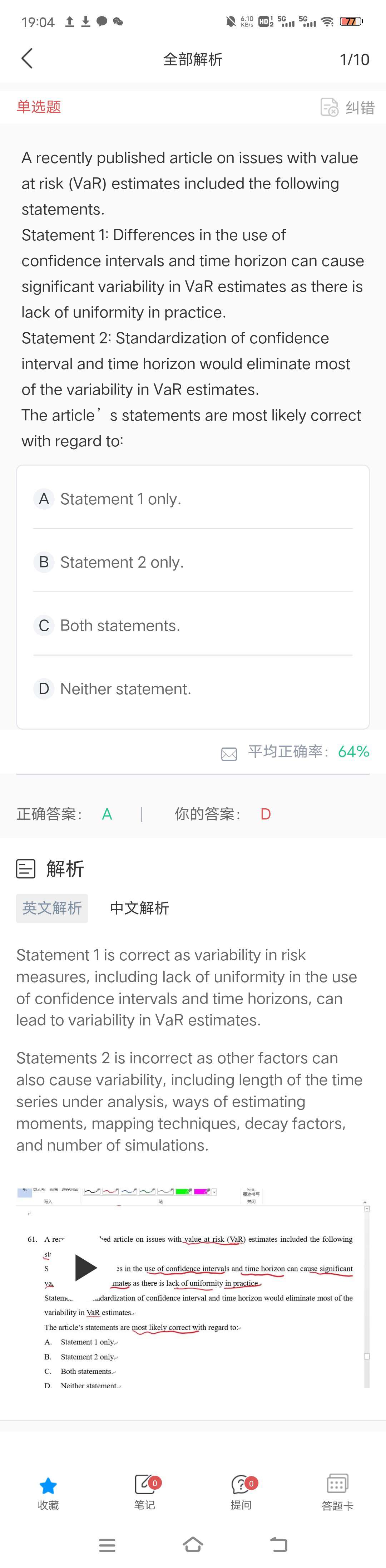Report an error with 纠错
The width and height of the screenshot is (386, 1568).
(347, 107)
